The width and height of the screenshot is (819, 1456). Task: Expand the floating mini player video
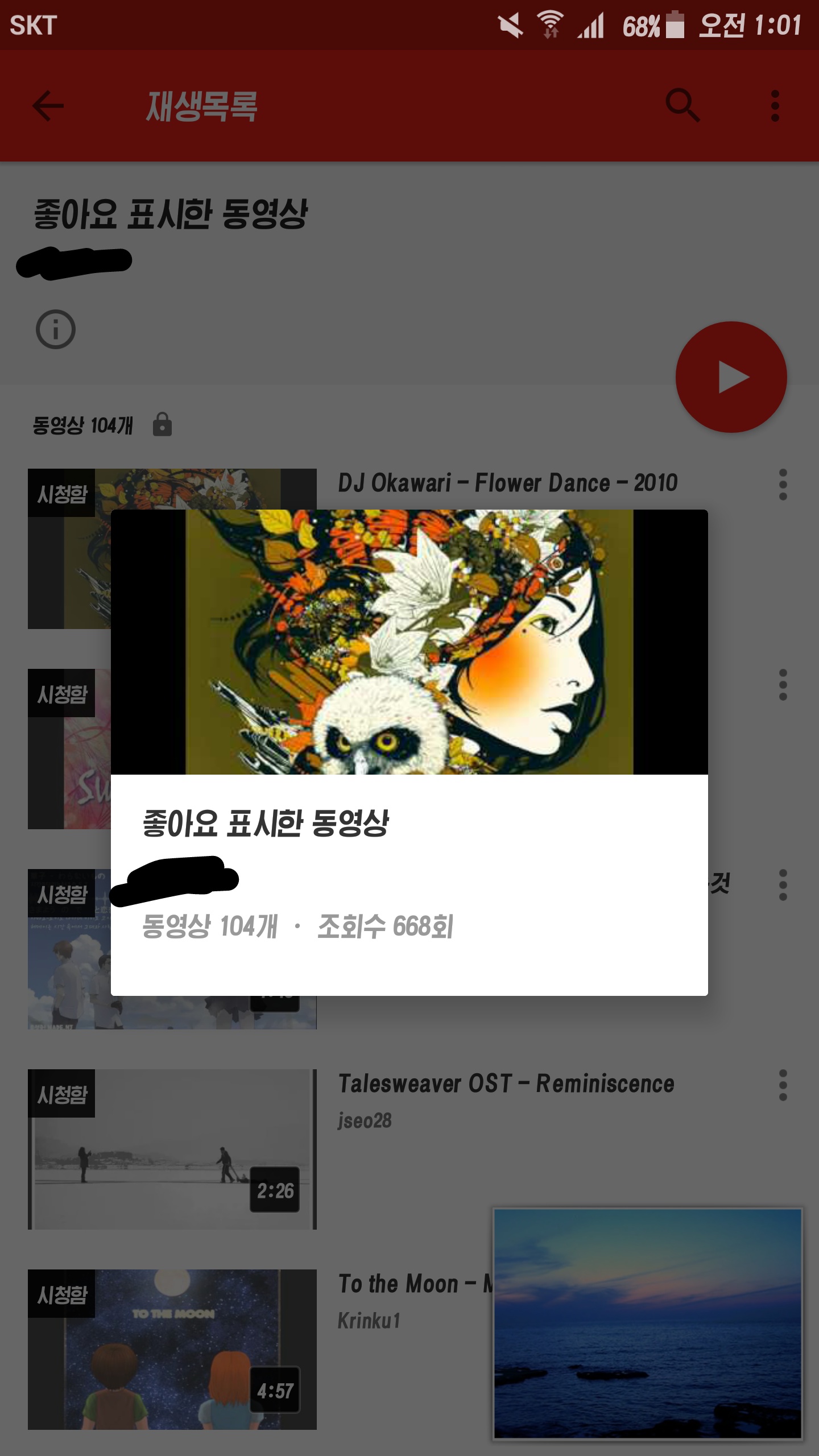[647, 1323]
